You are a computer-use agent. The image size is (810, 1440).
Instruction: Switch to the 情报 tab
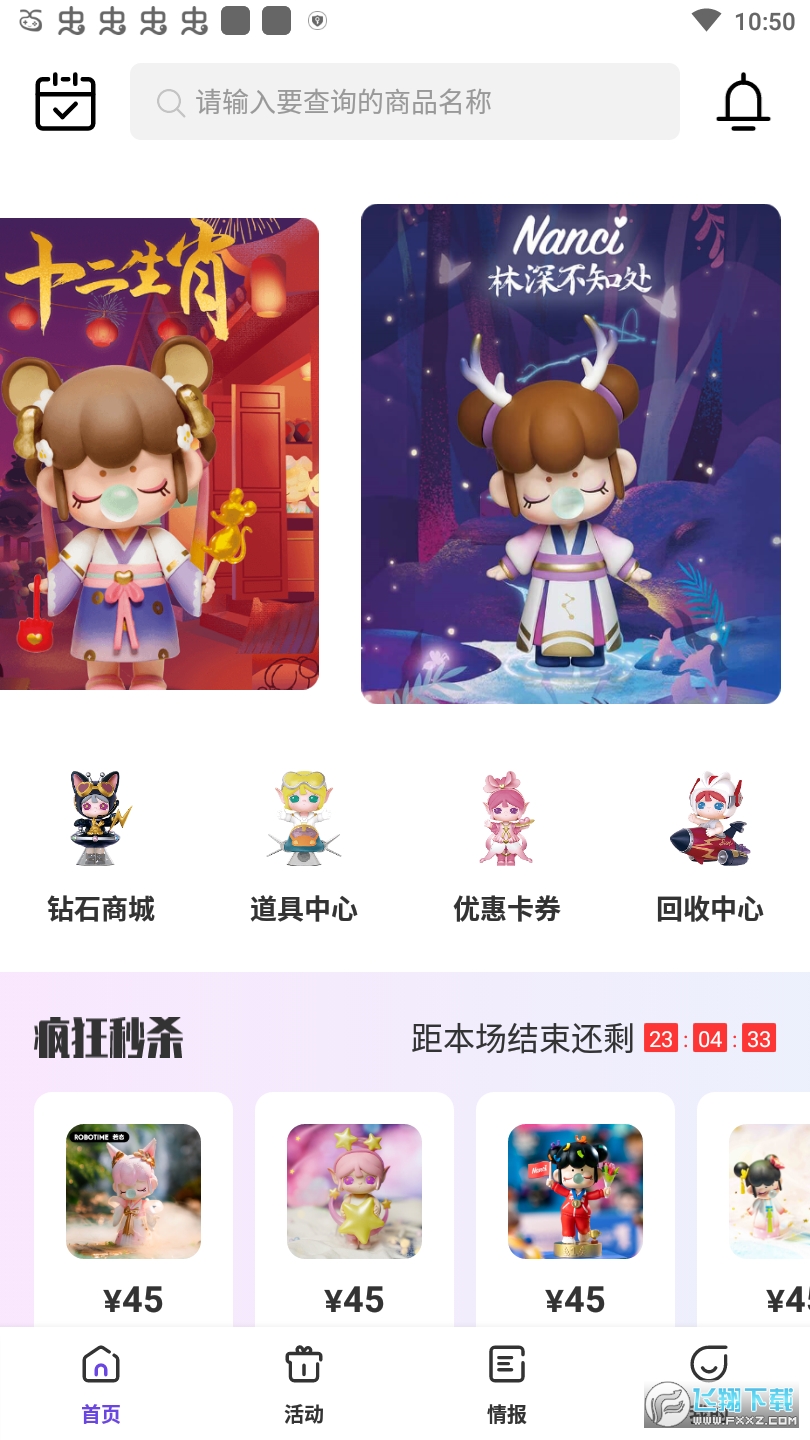pos(506,1384)
